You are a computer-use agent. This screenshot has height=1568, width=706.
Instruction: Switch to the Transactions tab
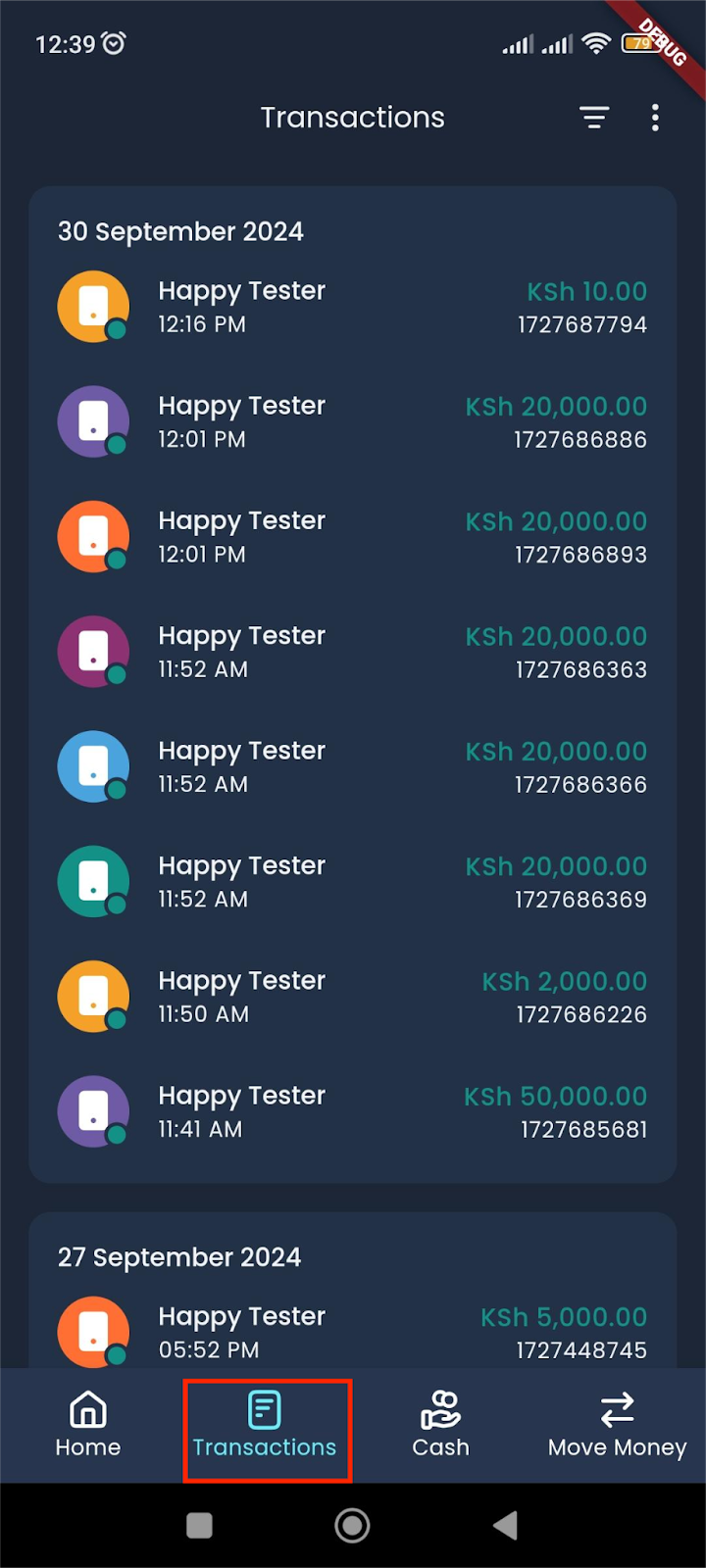tap(264, 1427)
